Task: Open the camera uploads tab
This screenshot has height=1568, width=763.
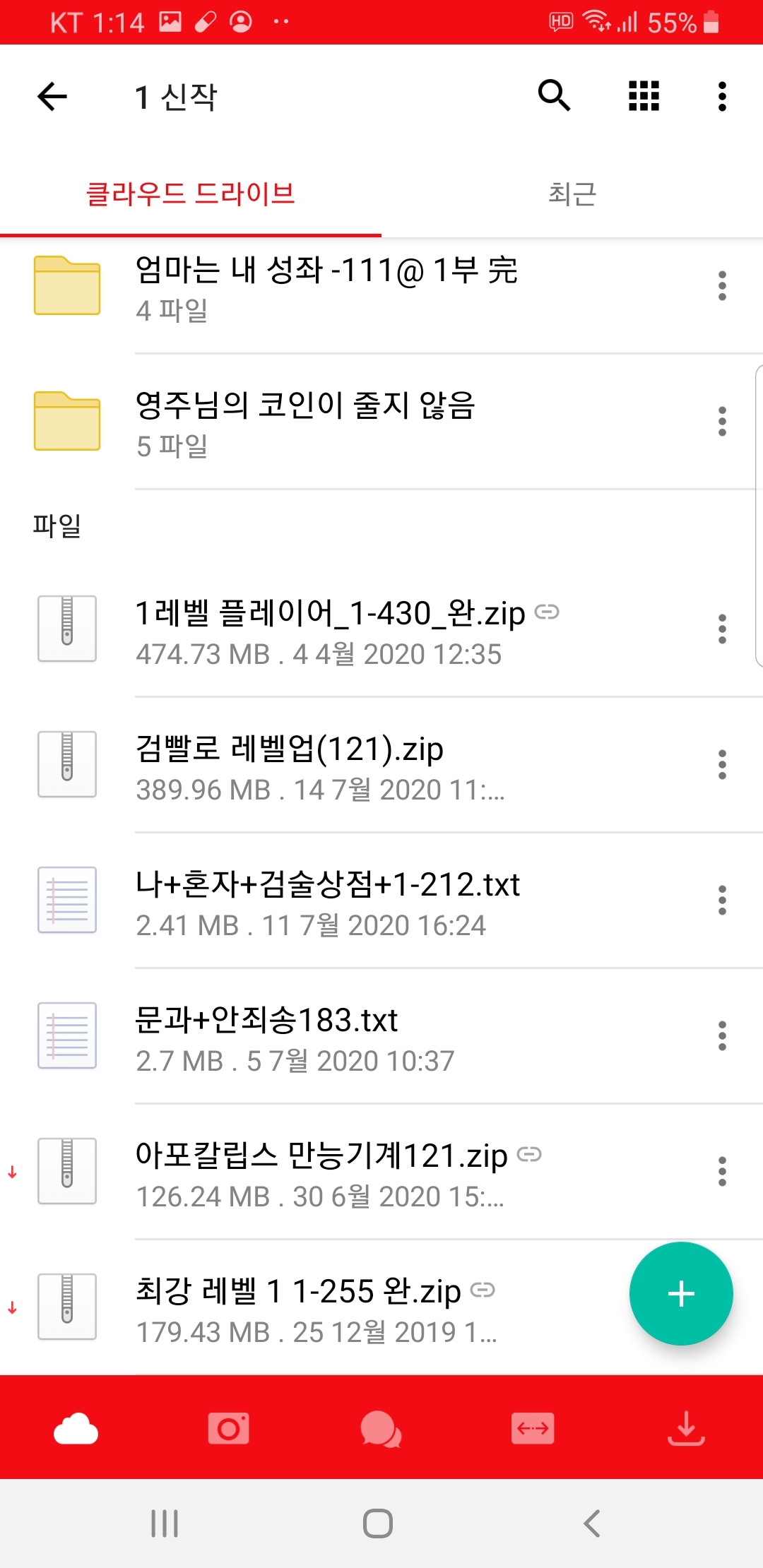Action: pos(228,1428)
